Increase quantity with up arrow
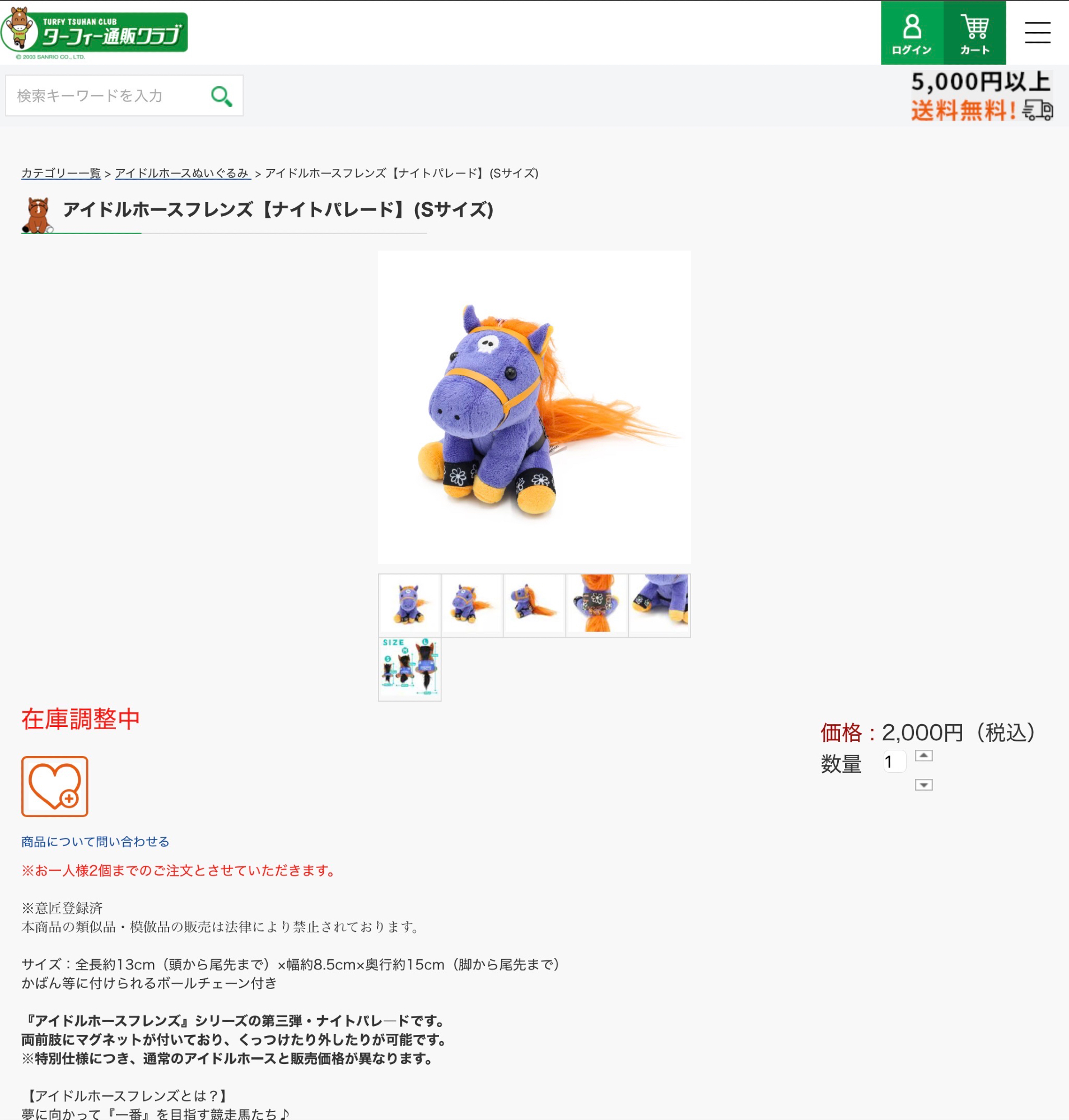The height and width of the screenshot is (1120, 1069). 923,756
